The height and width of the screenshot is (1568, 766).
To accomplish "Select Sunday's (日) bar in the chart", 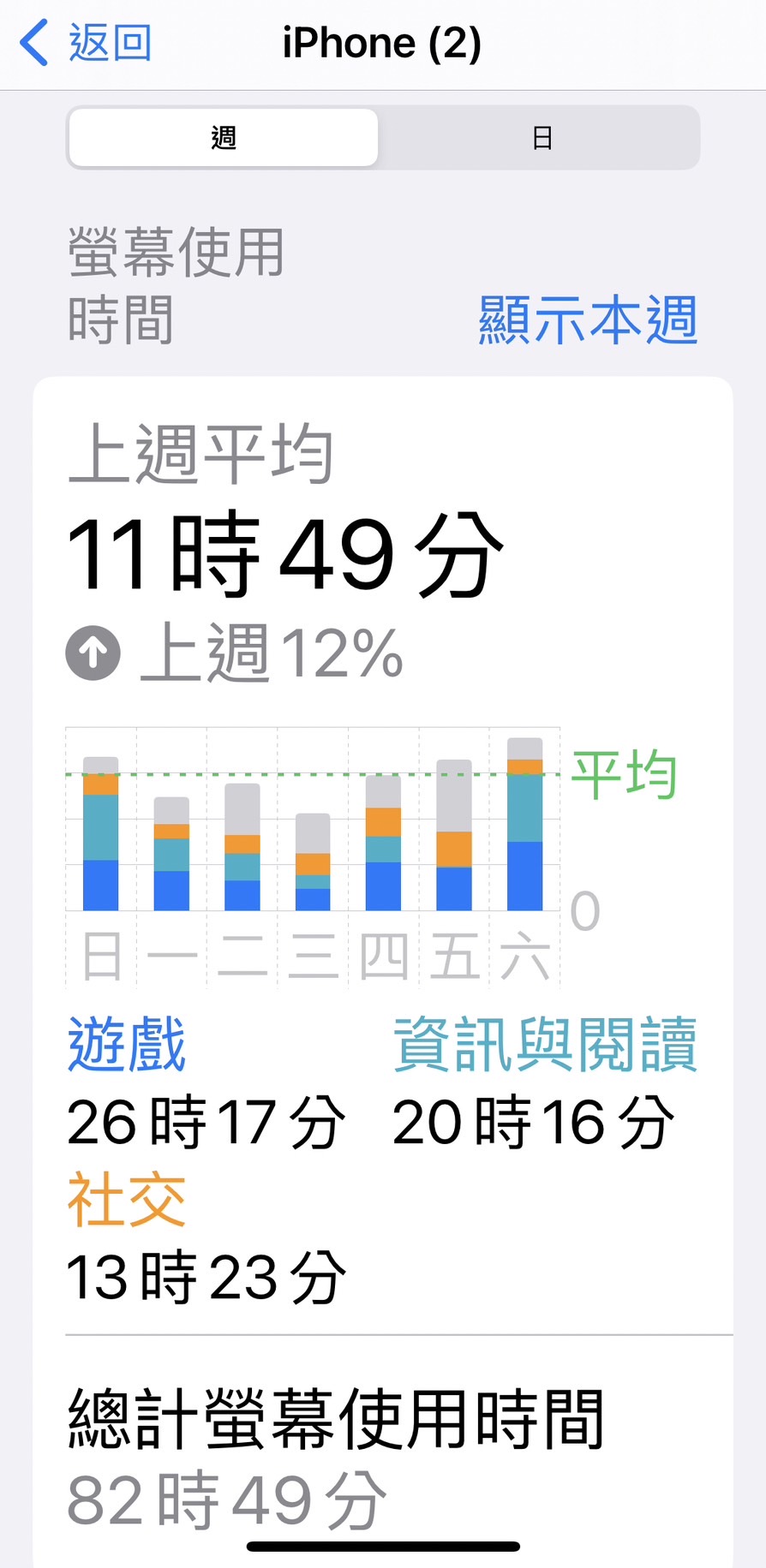I will [101, 835].
